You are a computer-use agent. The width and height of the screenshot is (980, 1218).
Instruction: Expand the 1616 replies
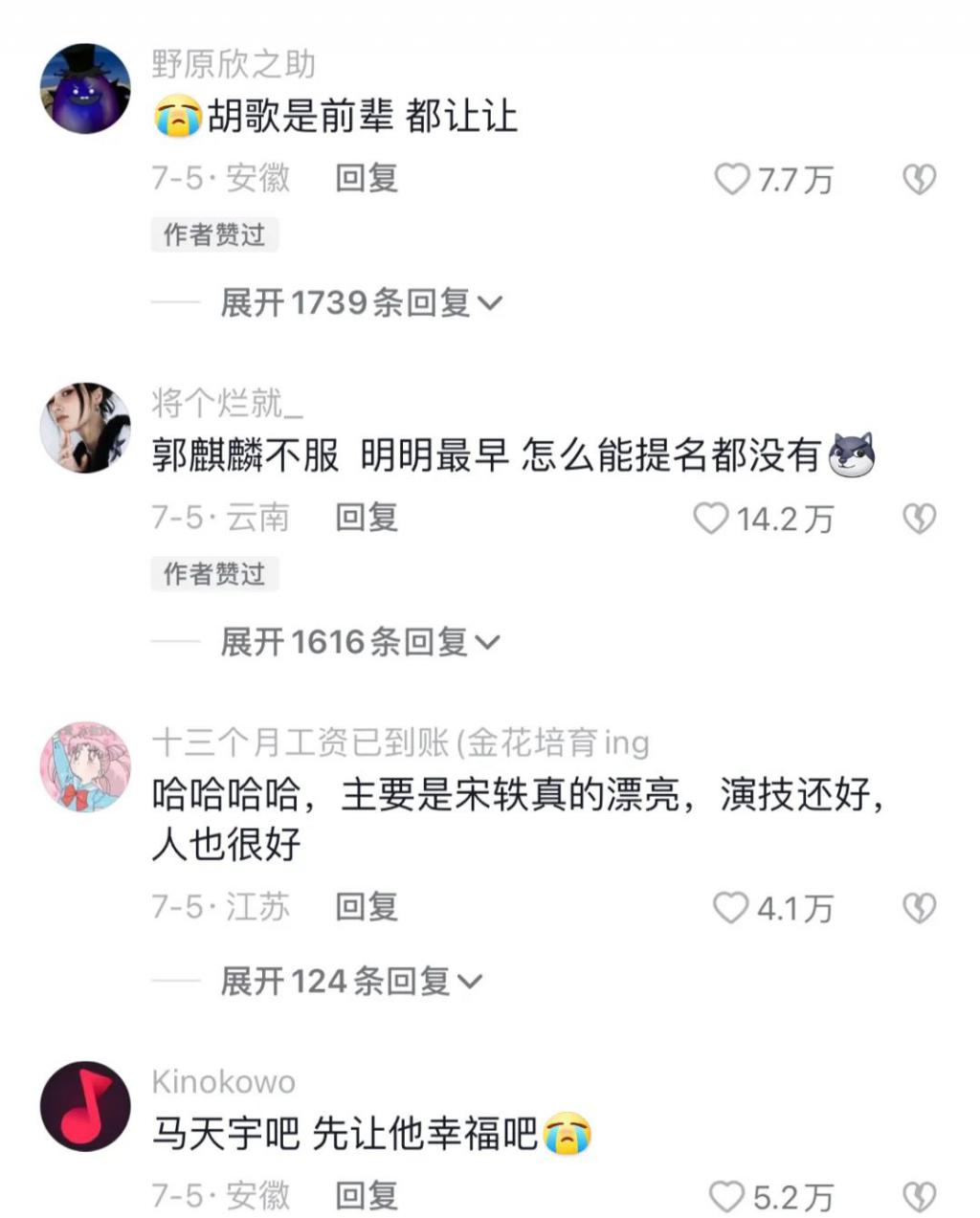tap(360, 642)
